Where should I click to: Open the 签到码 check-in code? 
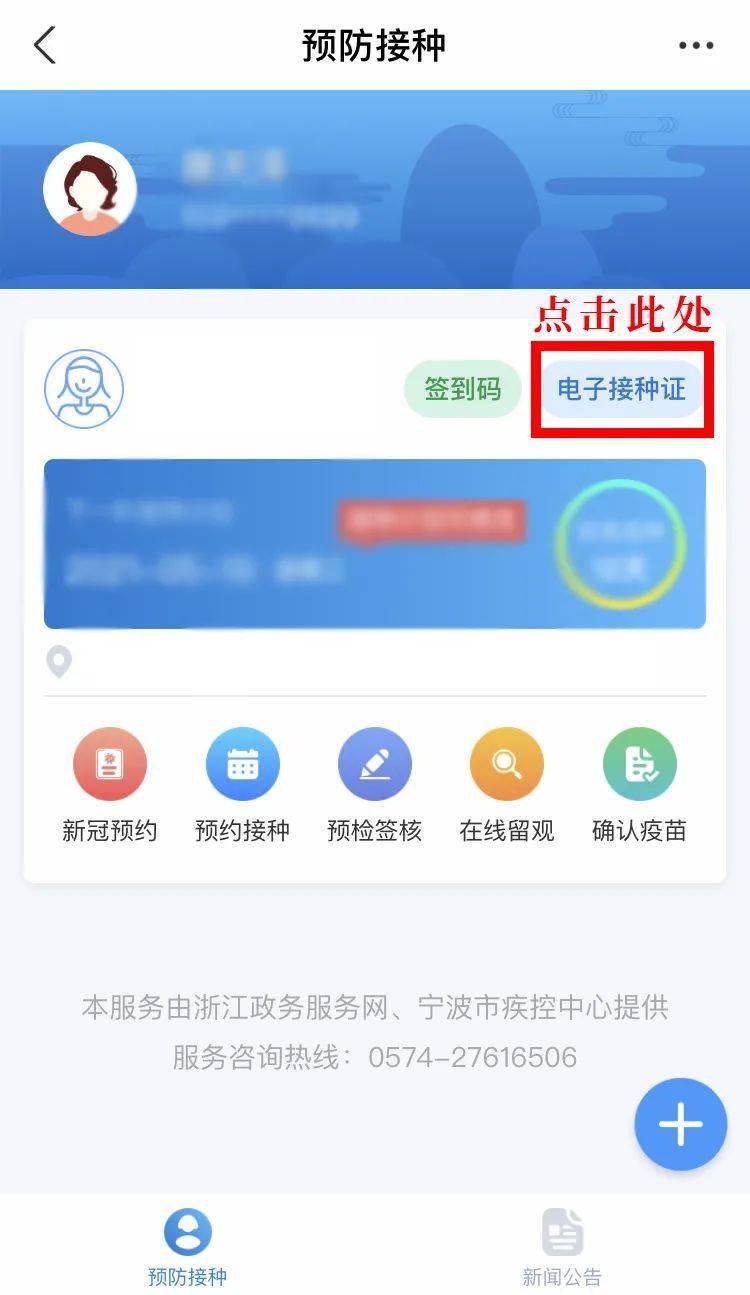pos(462,389)
